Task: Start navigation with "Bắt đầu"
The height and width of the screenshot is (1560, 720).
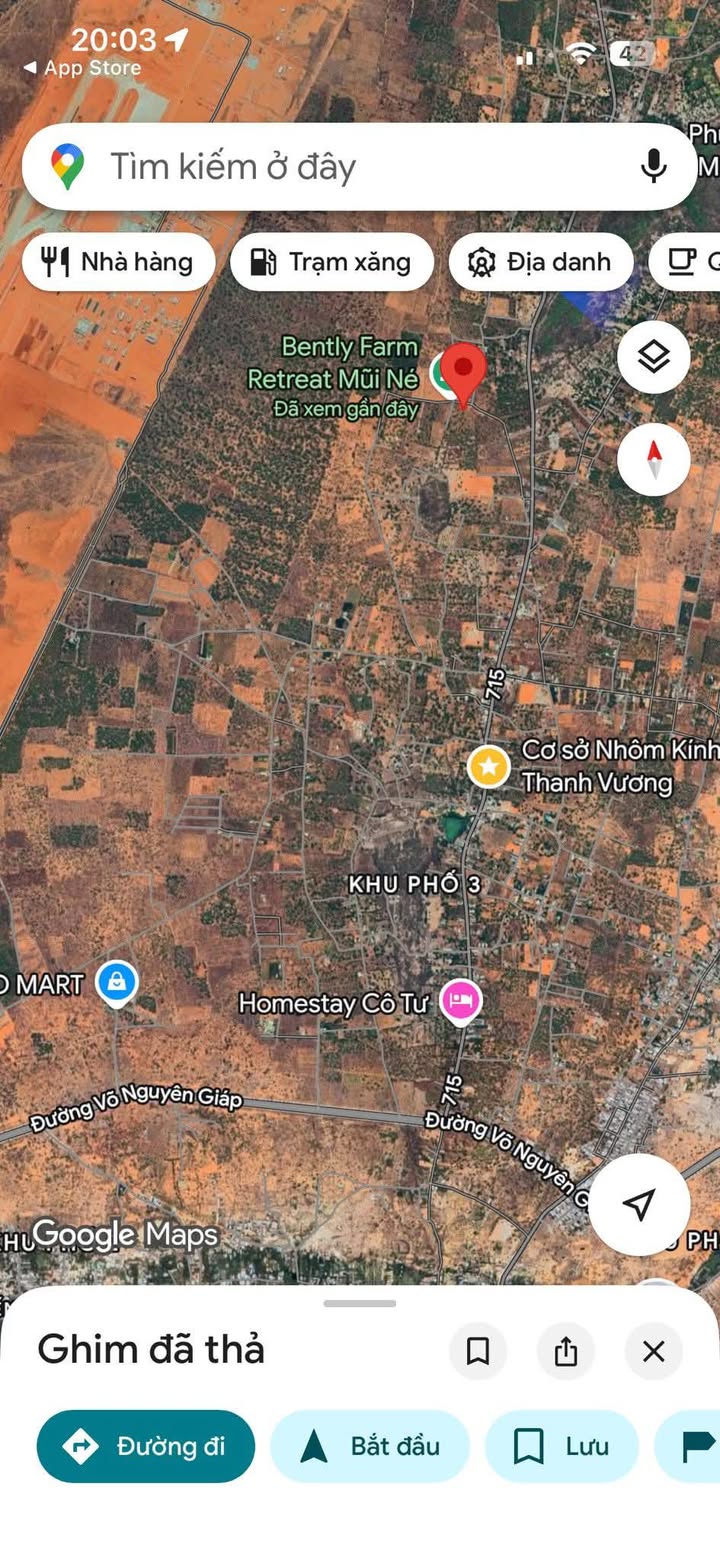Action: click(369, 1446)
